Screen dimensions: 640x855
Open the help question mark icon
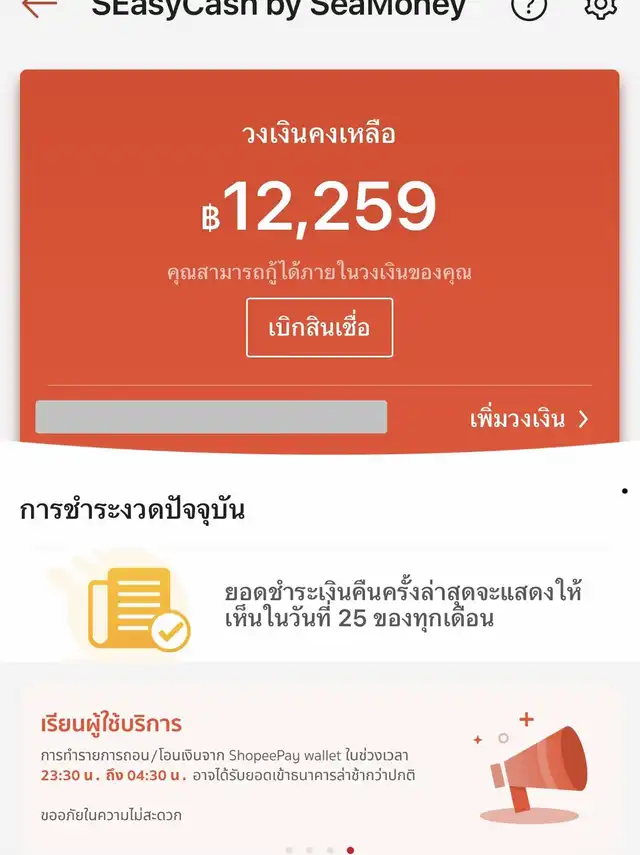click(x=529, y=7)
